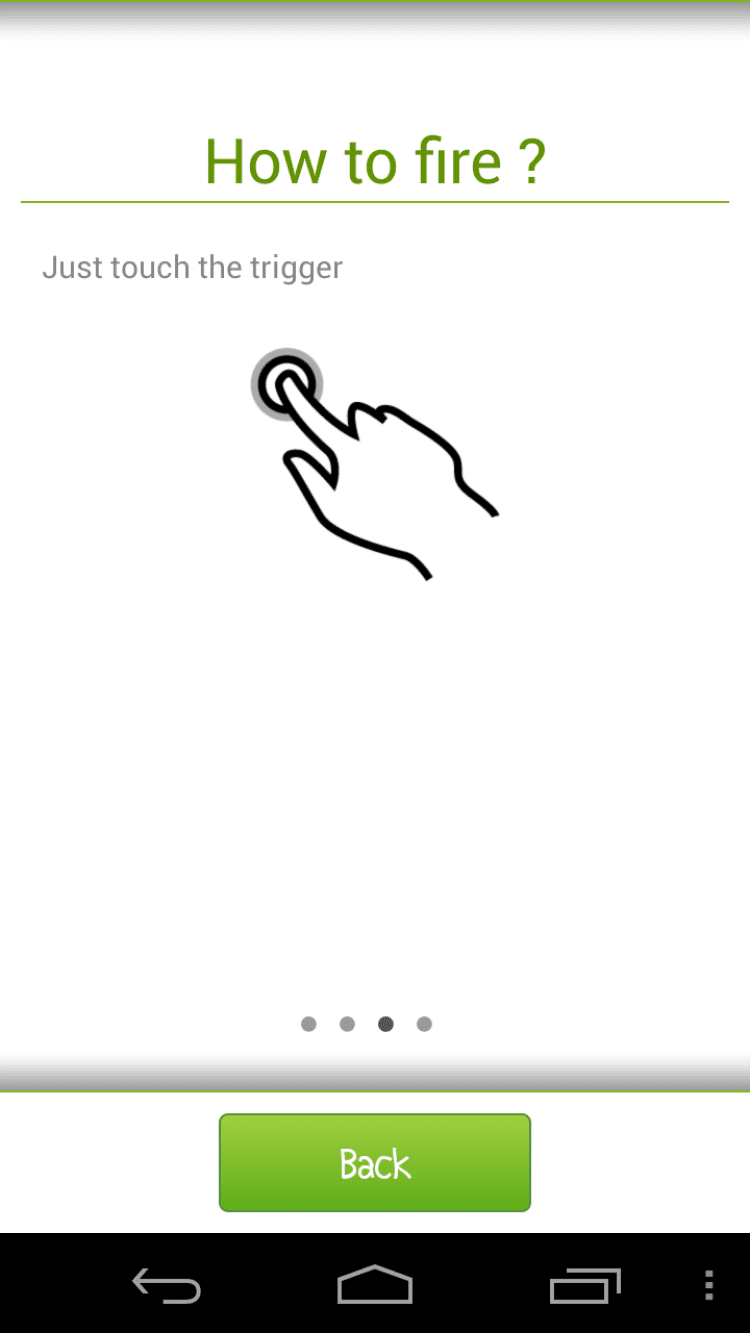The image size is (750, 1333).
Task: Go to the home screen
Action: point(375,1285)
